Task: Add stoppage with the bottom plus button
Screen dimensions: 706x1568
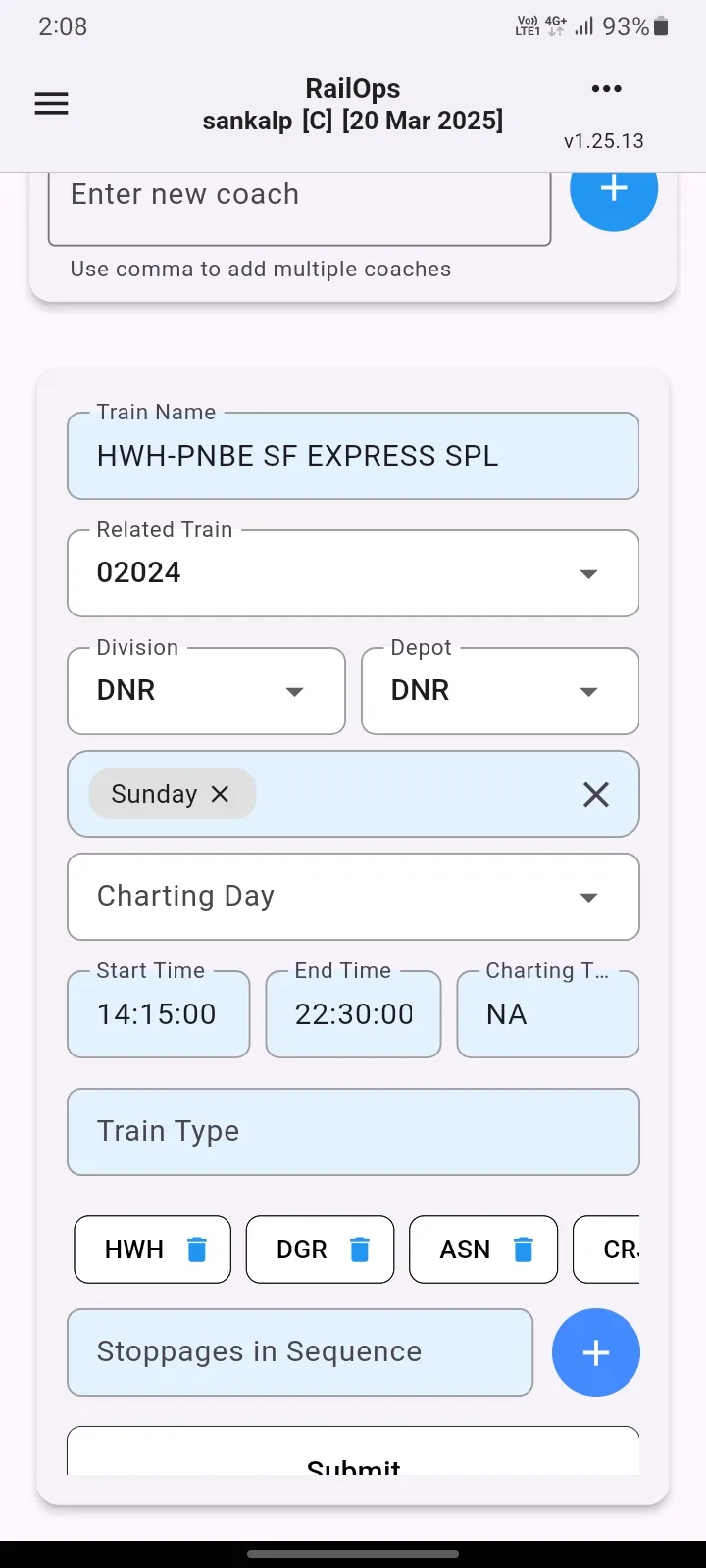Action: pyautogui.click(x=596, y=1352)
